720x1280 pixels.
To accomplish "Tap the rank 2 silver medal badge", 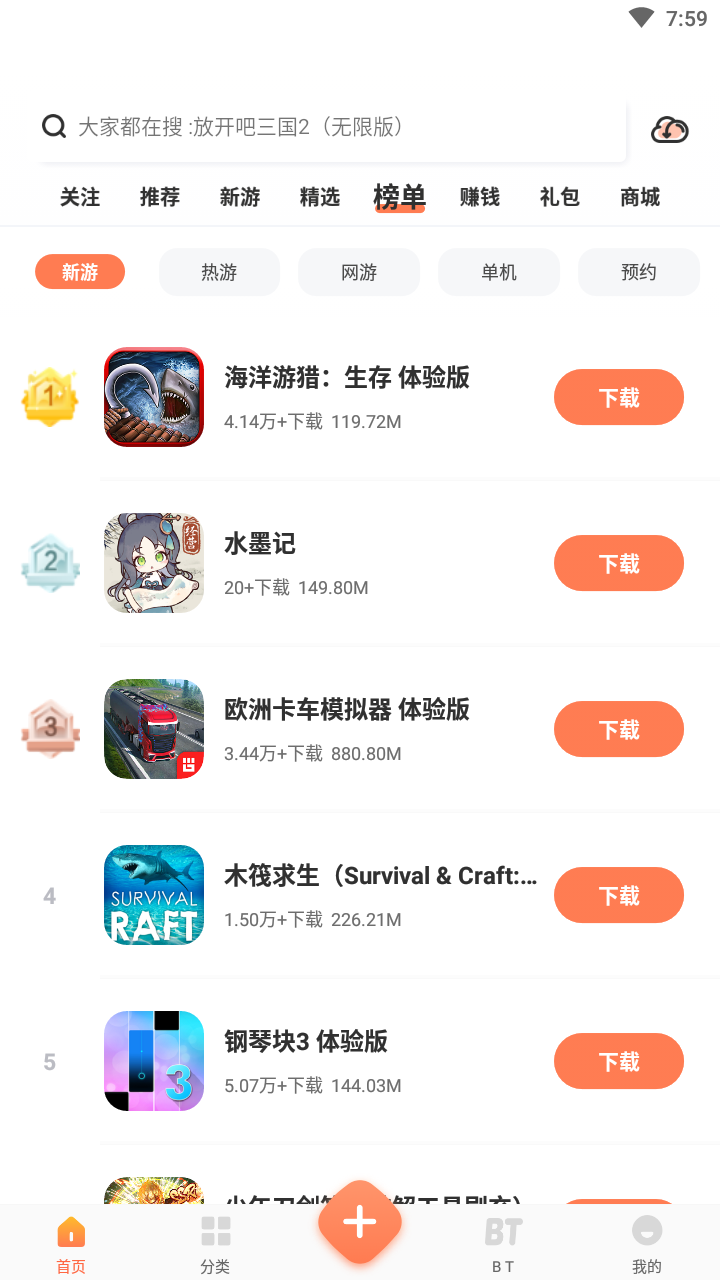I will (x=50, y=563).
